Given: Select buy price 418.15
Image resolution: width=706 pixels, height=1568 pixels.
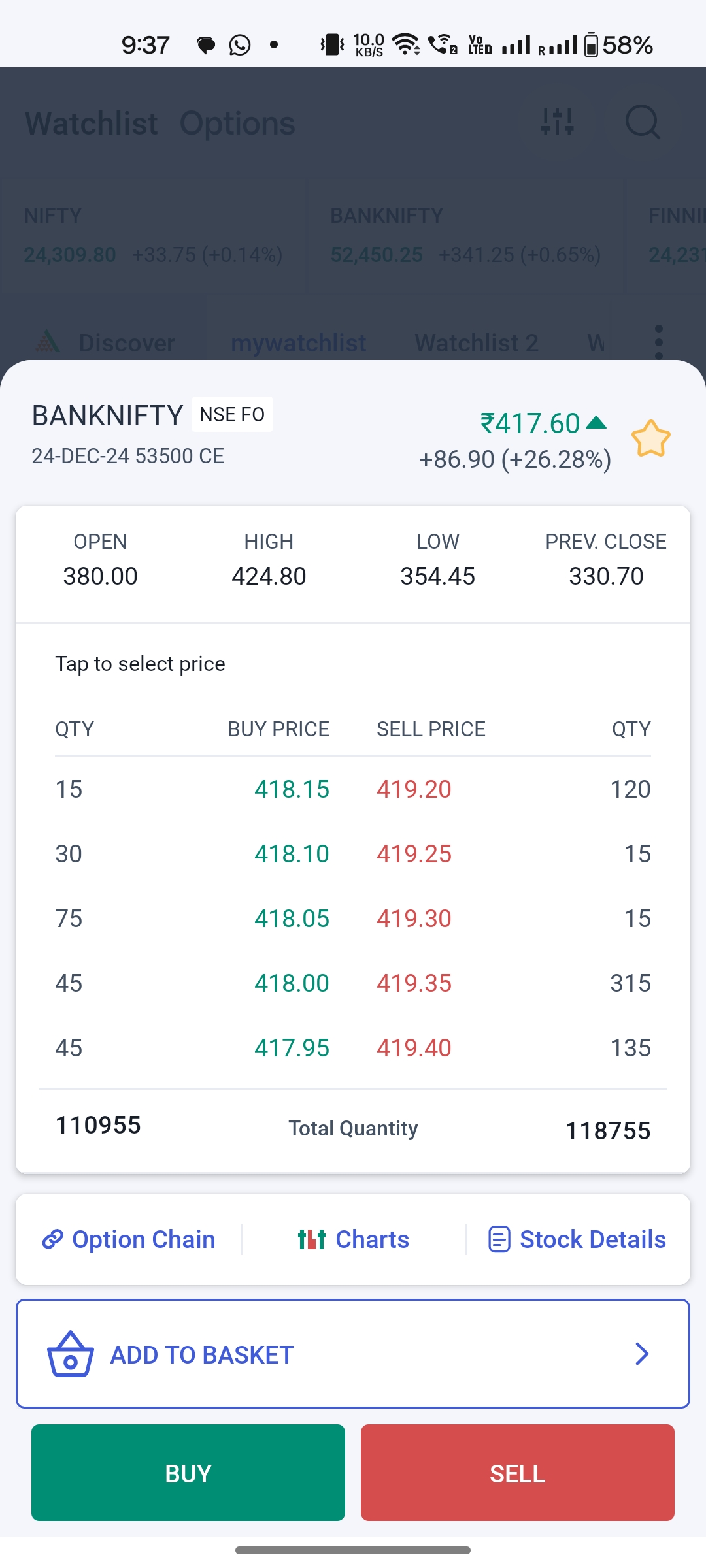Looking at the screenshot, I should point(292,789).
